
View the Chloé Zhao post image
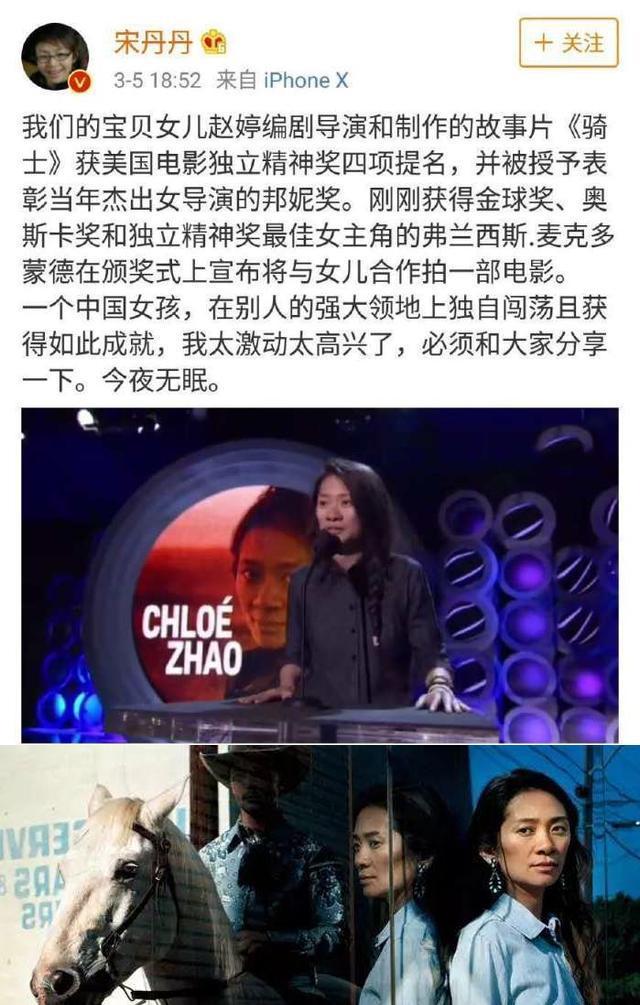(320, 575)
